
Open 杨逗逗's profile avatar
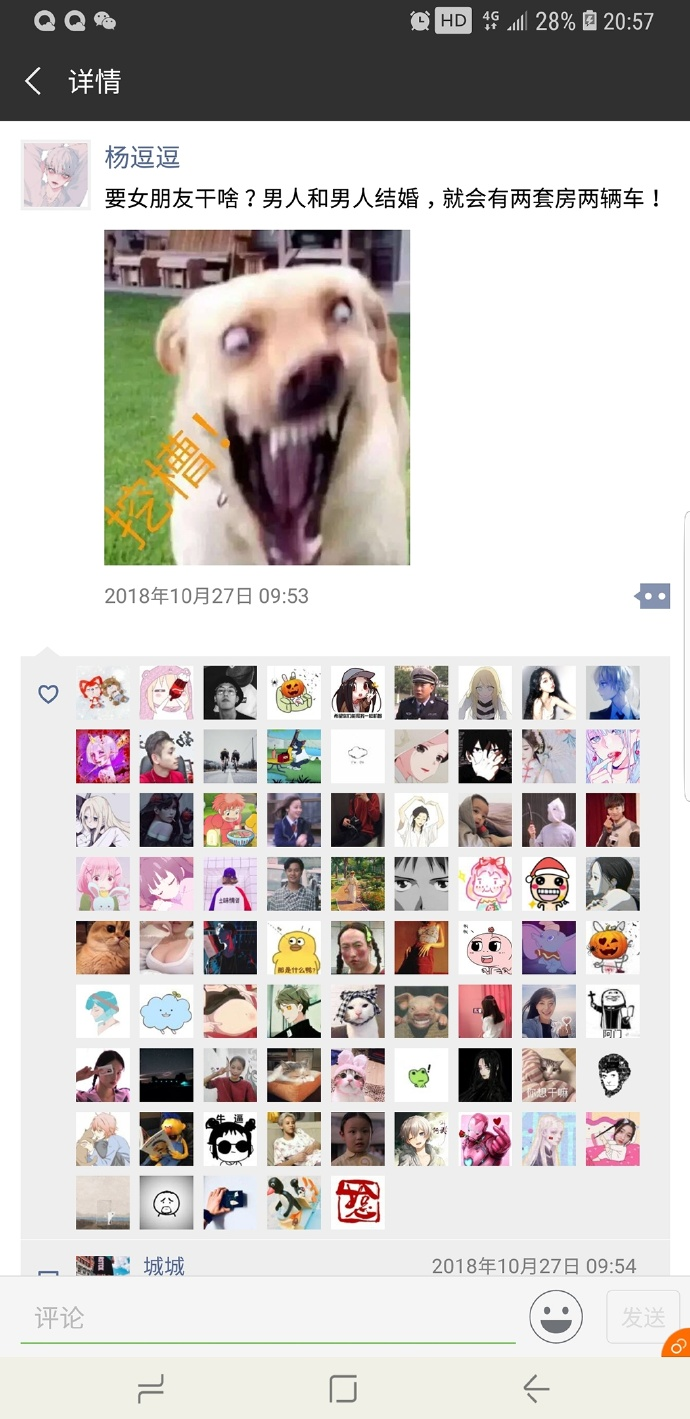click(56, 175)
